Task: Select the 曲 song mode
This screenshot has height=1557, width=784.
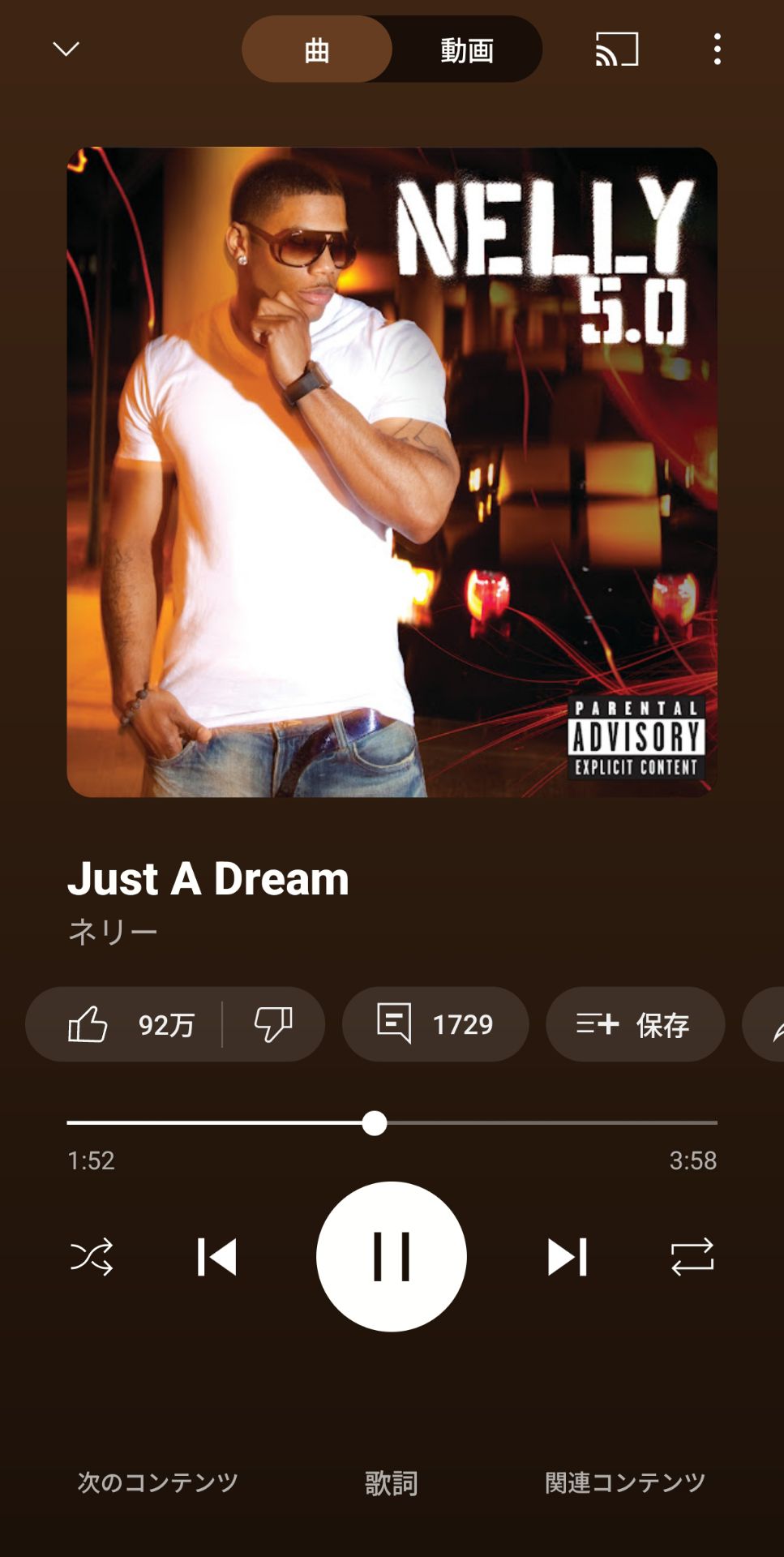Action: (x=317, y=50)
